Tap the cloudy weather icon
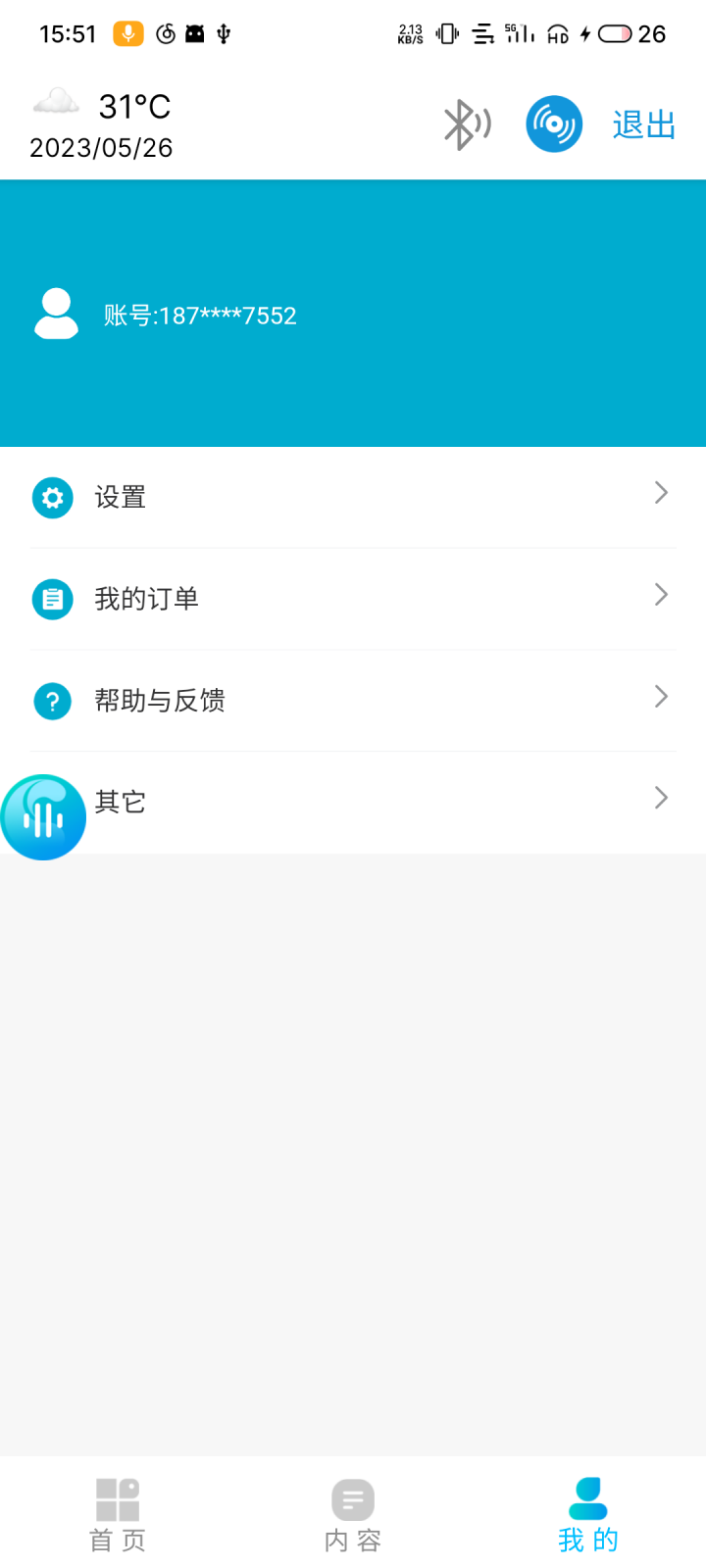Viewport: 706px width, 1568px height. (x=56, y=102)
